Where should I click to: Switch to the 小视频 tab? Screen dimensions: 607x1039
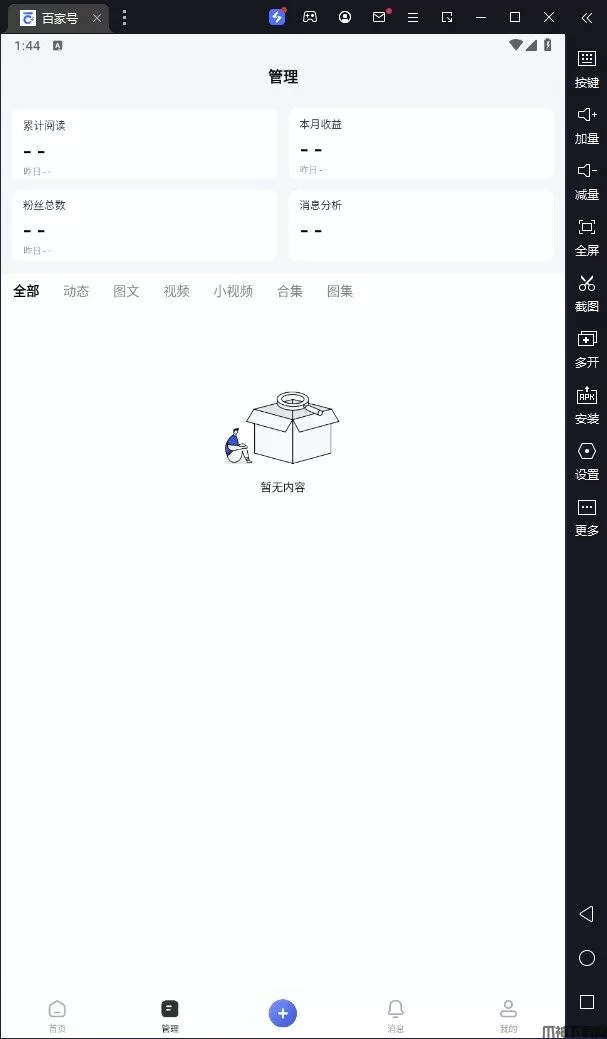pyautogui.click(x=232, y=291)
